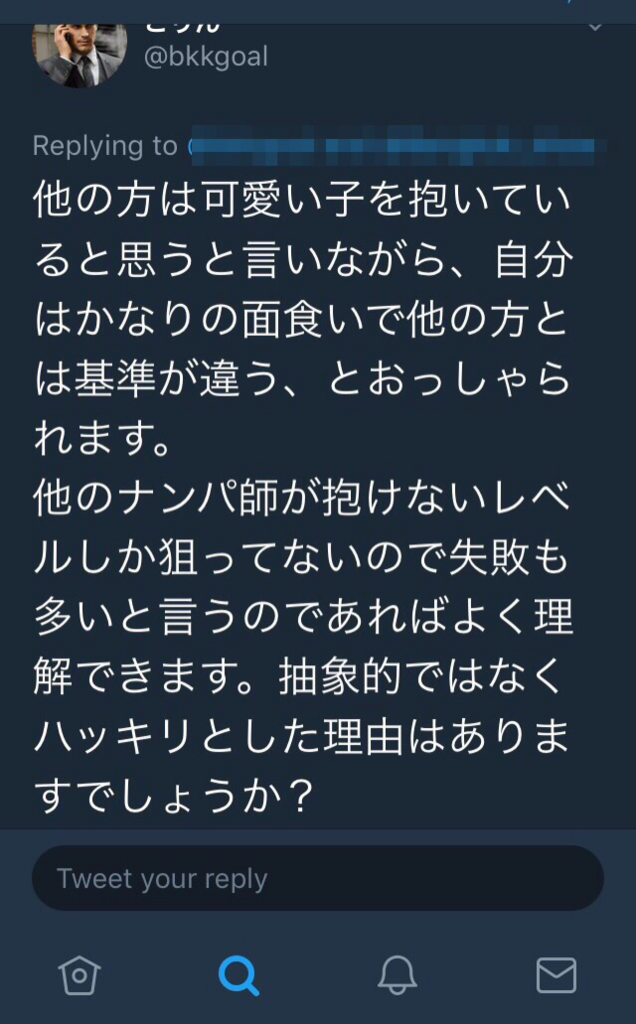Viewport: 636px width, 1024px height.
Task: Go to the Search tab
Action: [x=239, y=974]
